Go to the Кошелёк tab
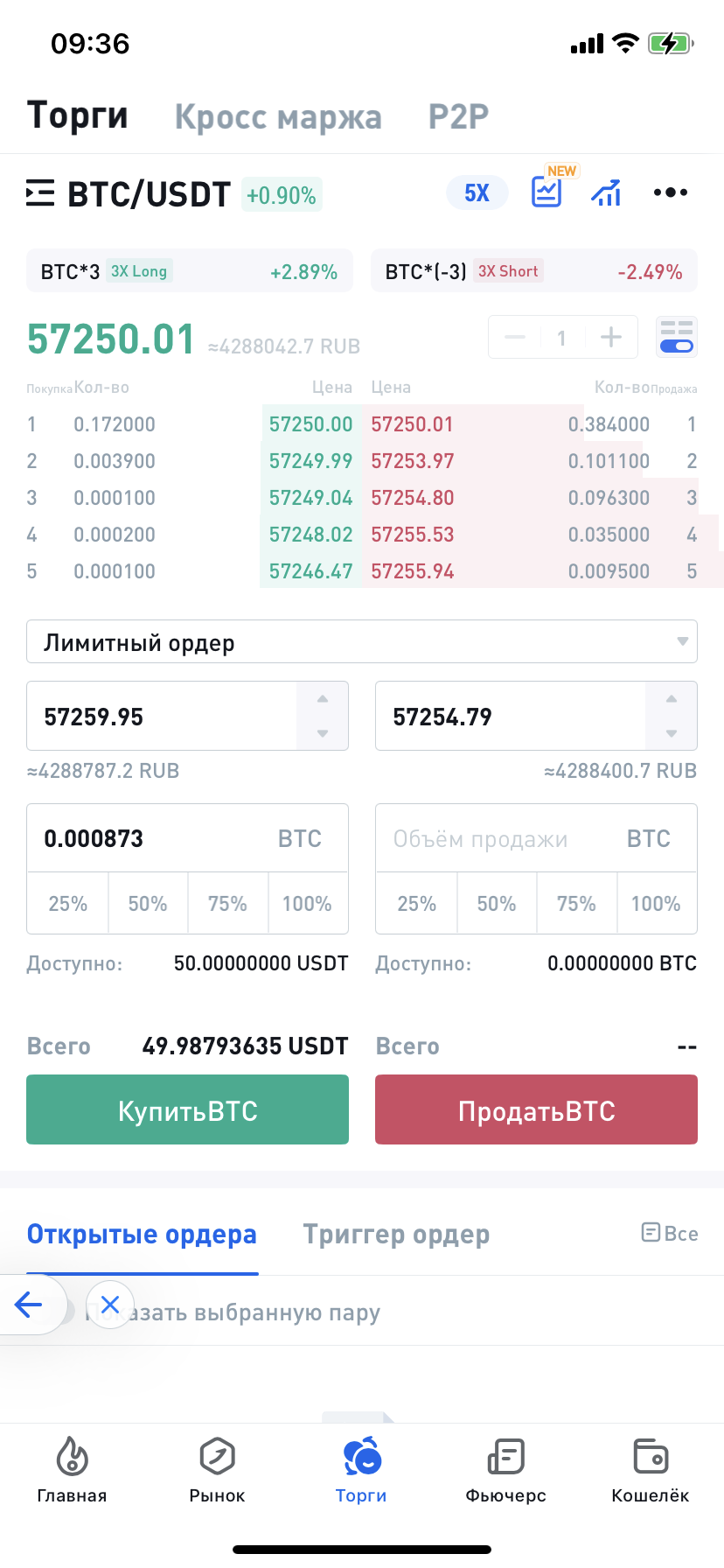 pyautogui.click(x=650, y=1470)
